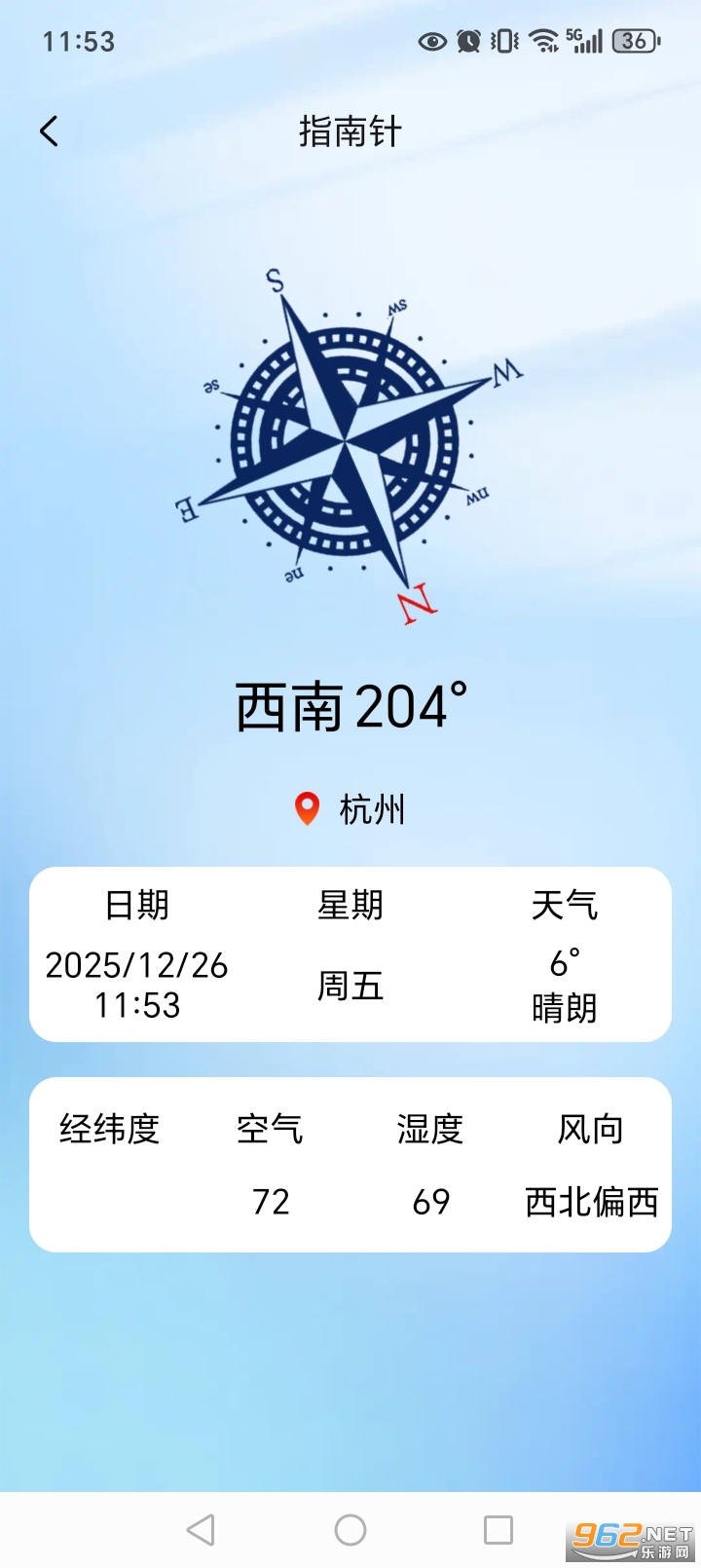Image resolution: width=701 pixels, height=1568 pixels.
Task: Tap the 风向 value 西北偏西
Action: [x=591, y=1203]
